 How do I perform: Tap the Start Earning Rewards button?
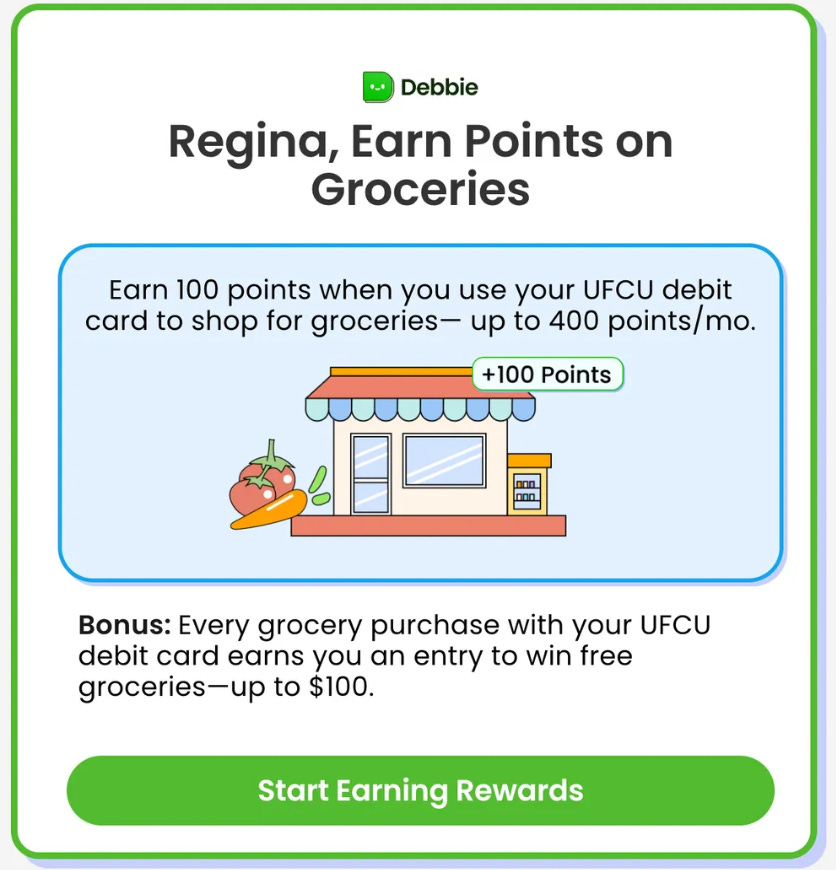pos(420,790)
